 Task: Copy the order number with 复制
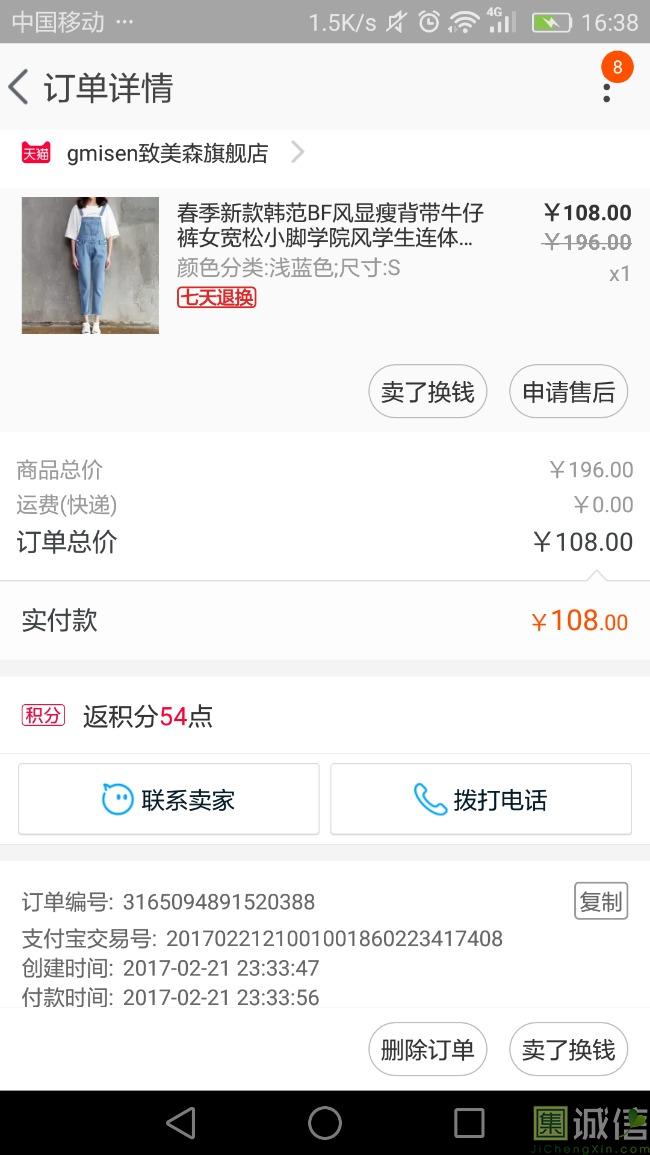pos(601,901)
